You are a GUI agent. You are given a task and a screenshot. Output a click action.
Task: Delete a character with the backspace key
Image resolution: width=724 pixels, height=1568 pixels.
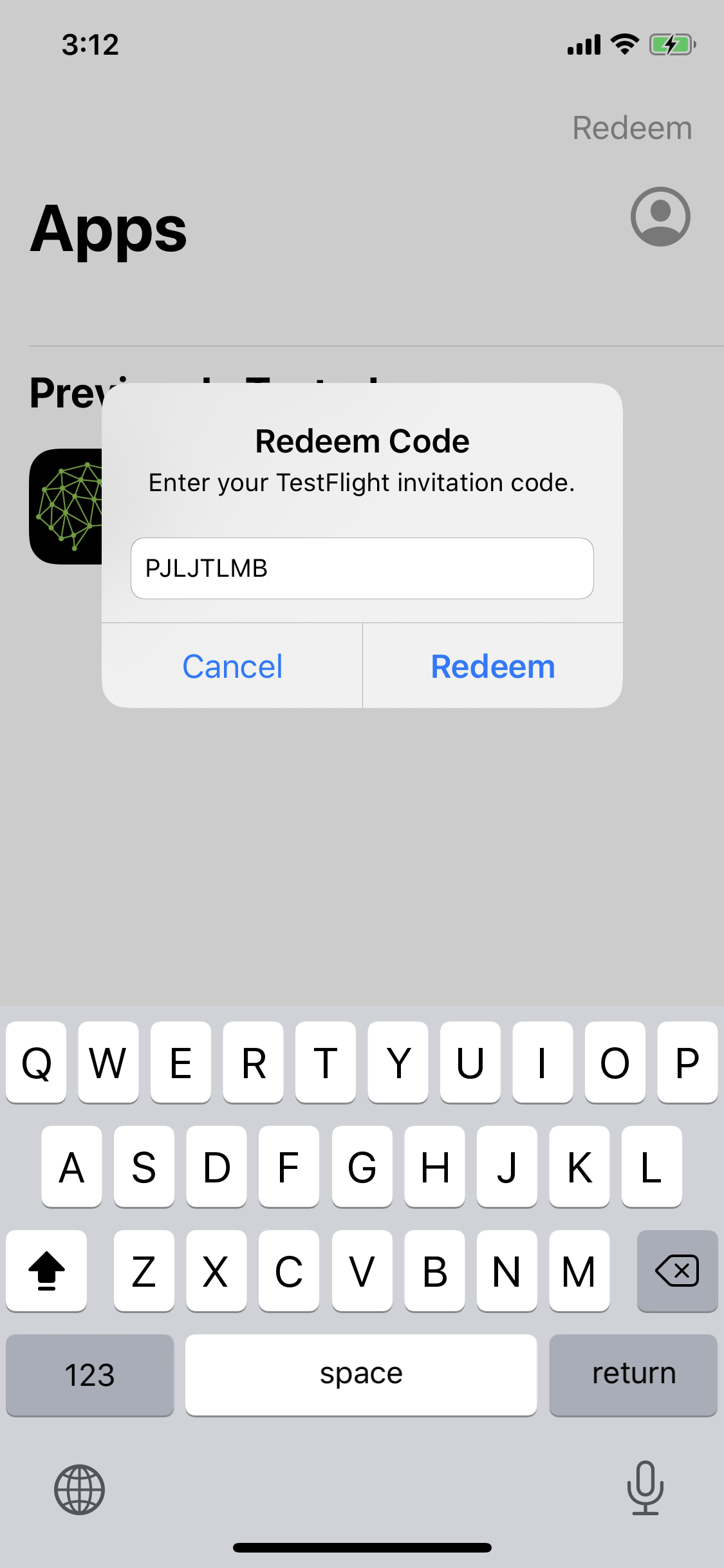(677, 1271)
